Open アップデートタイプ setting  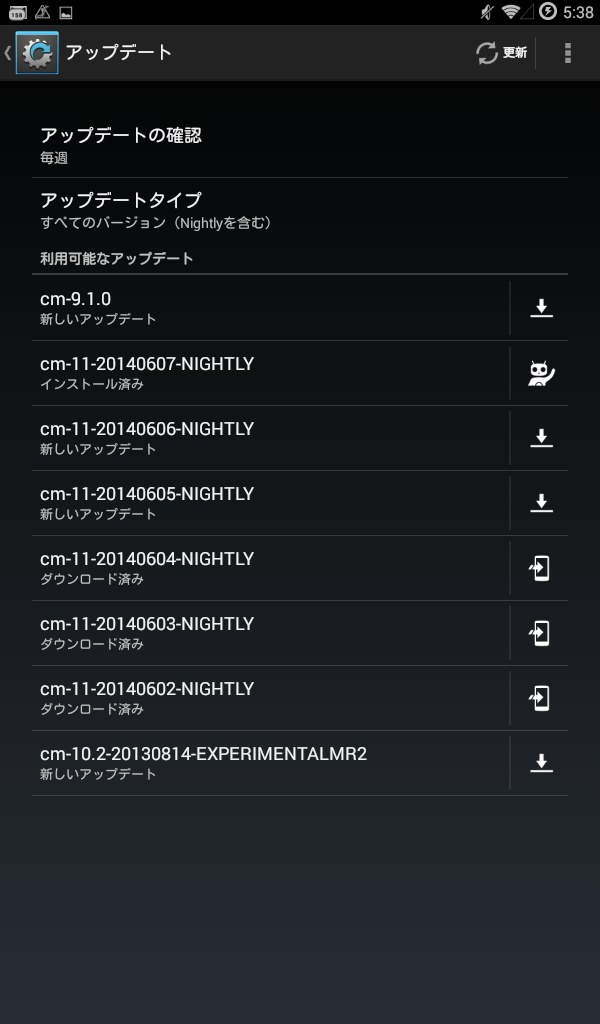pos(300,210)
